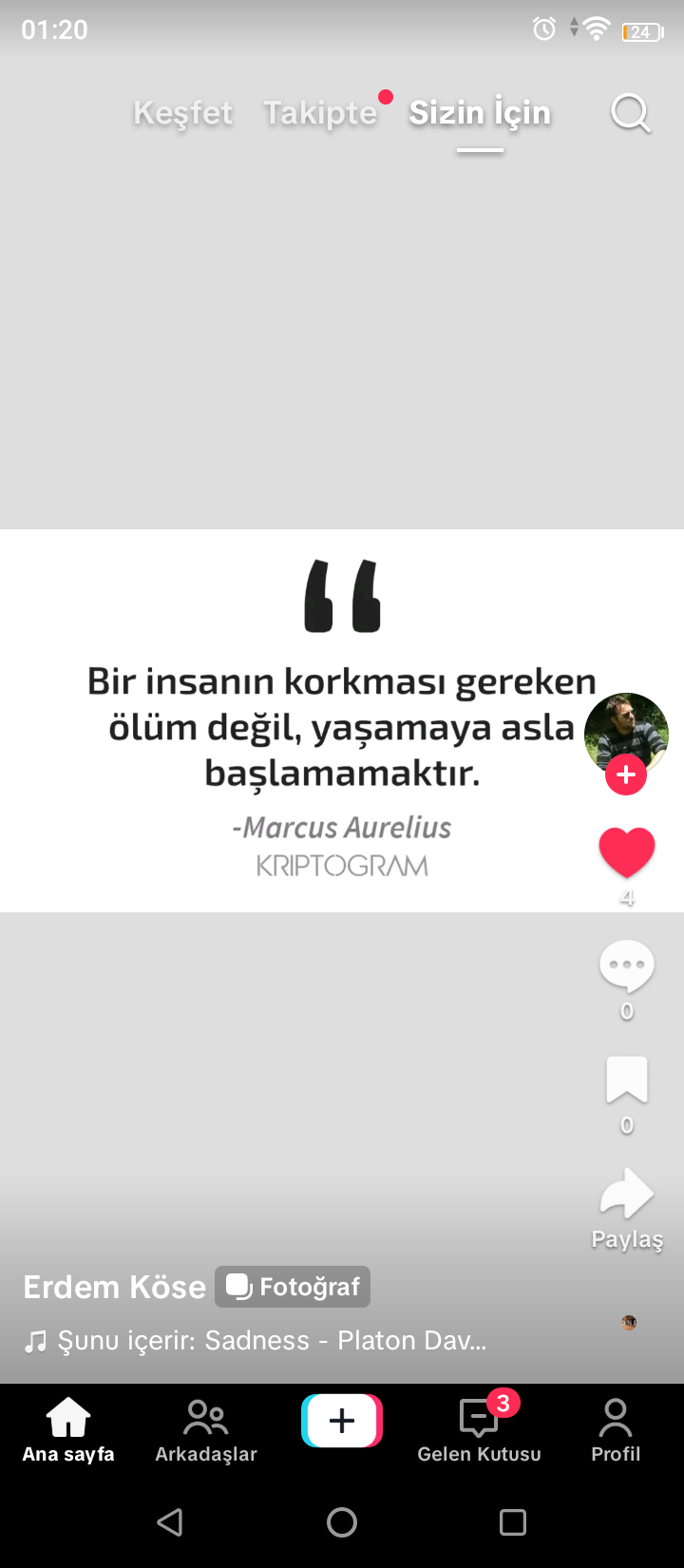Image resolution: width=684 pixels, height=1568 pixels.
Task: Switch to the Takipte tab
Action: tap(320, 113)
